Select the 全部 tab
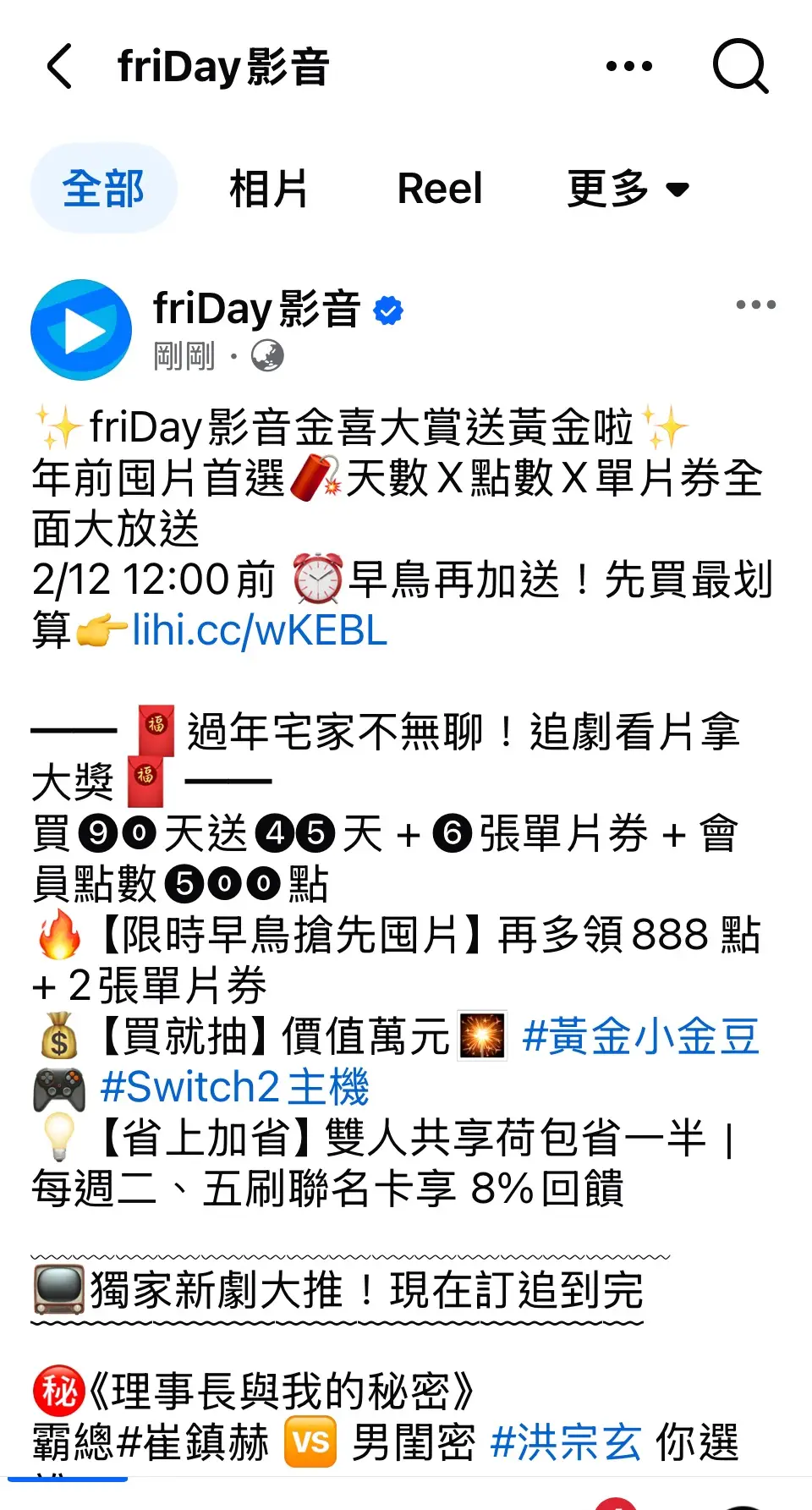Image resolution: width=812 pixels, height=1510 pixels. 103,188
